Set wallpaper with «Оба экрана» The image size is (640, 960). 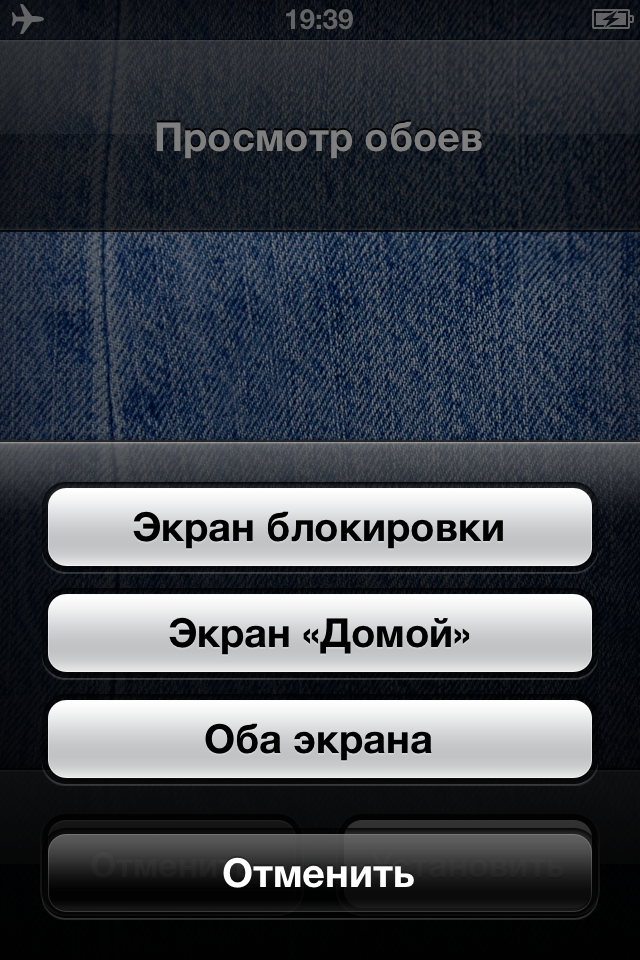click(320, 740)
